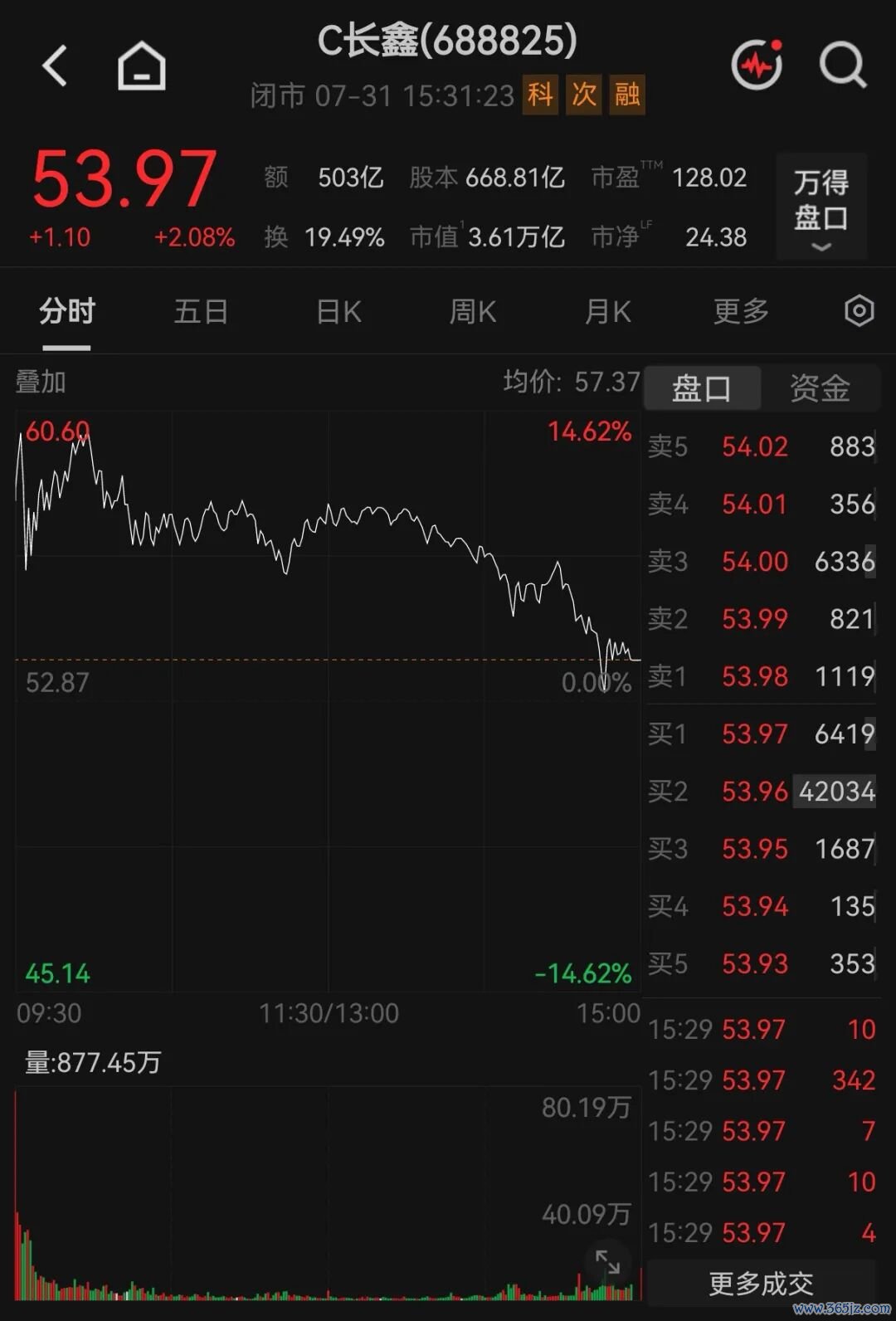Open the home icon
Viewport: 896px width, 1321px height.
point(142,66)
